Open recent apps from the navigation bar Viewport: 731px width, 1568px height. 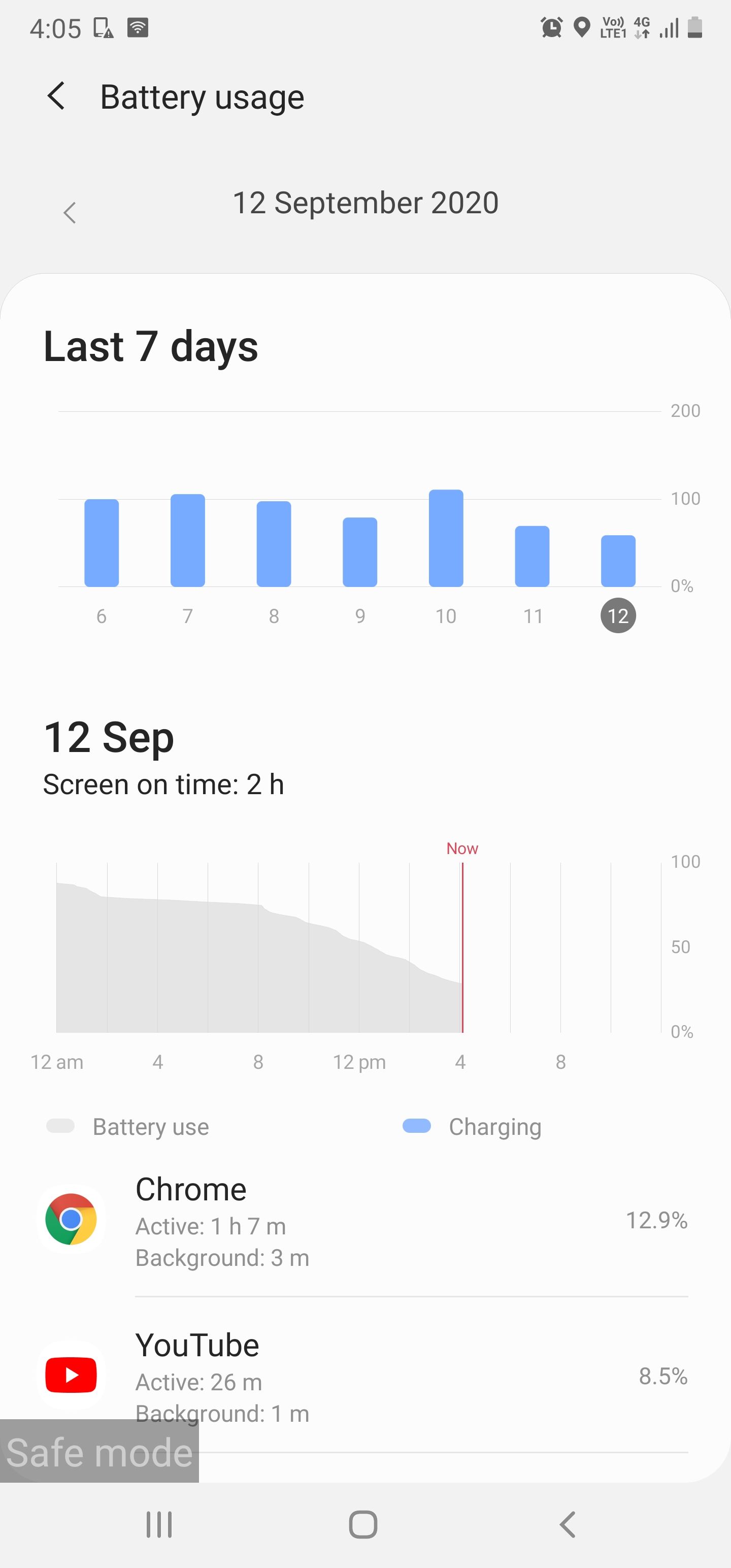[x=159, y=1524]
